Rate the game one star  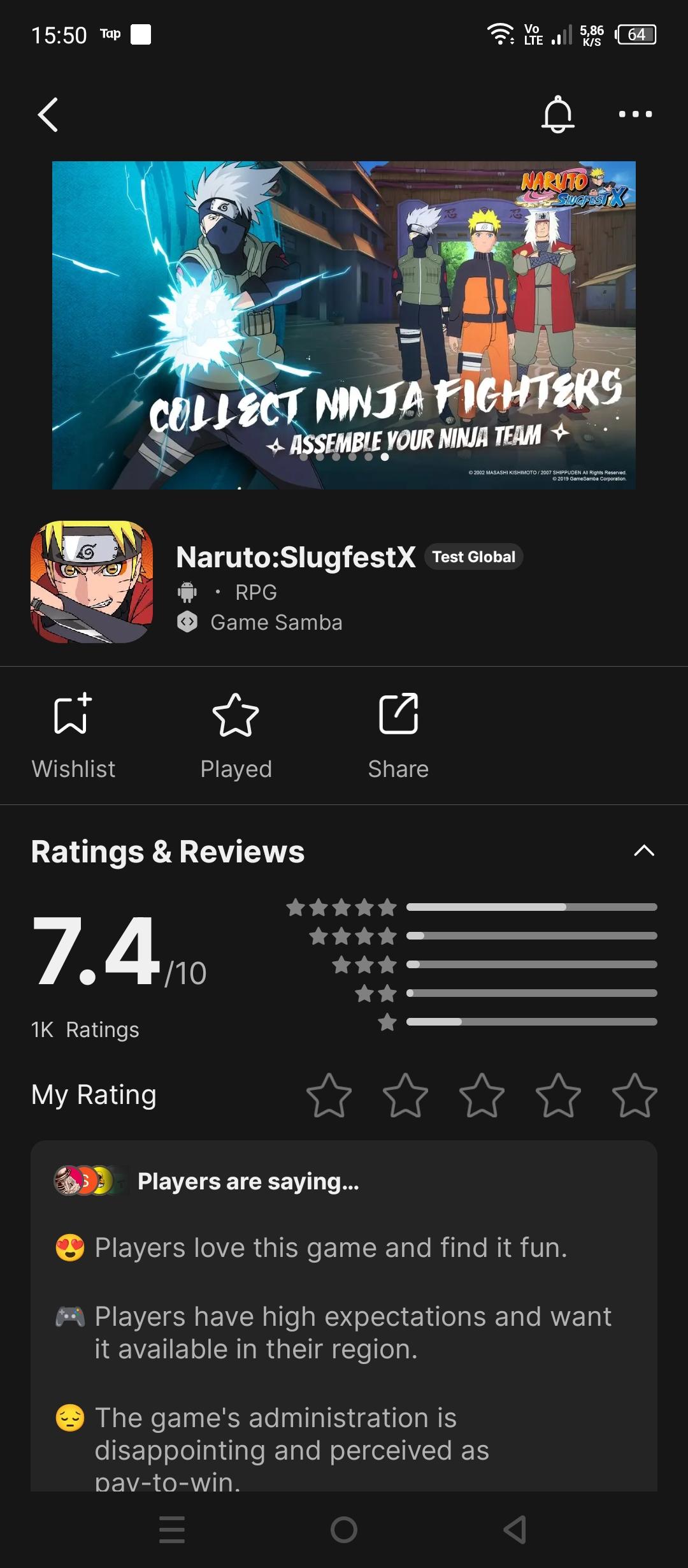(x=329, y=1096)
